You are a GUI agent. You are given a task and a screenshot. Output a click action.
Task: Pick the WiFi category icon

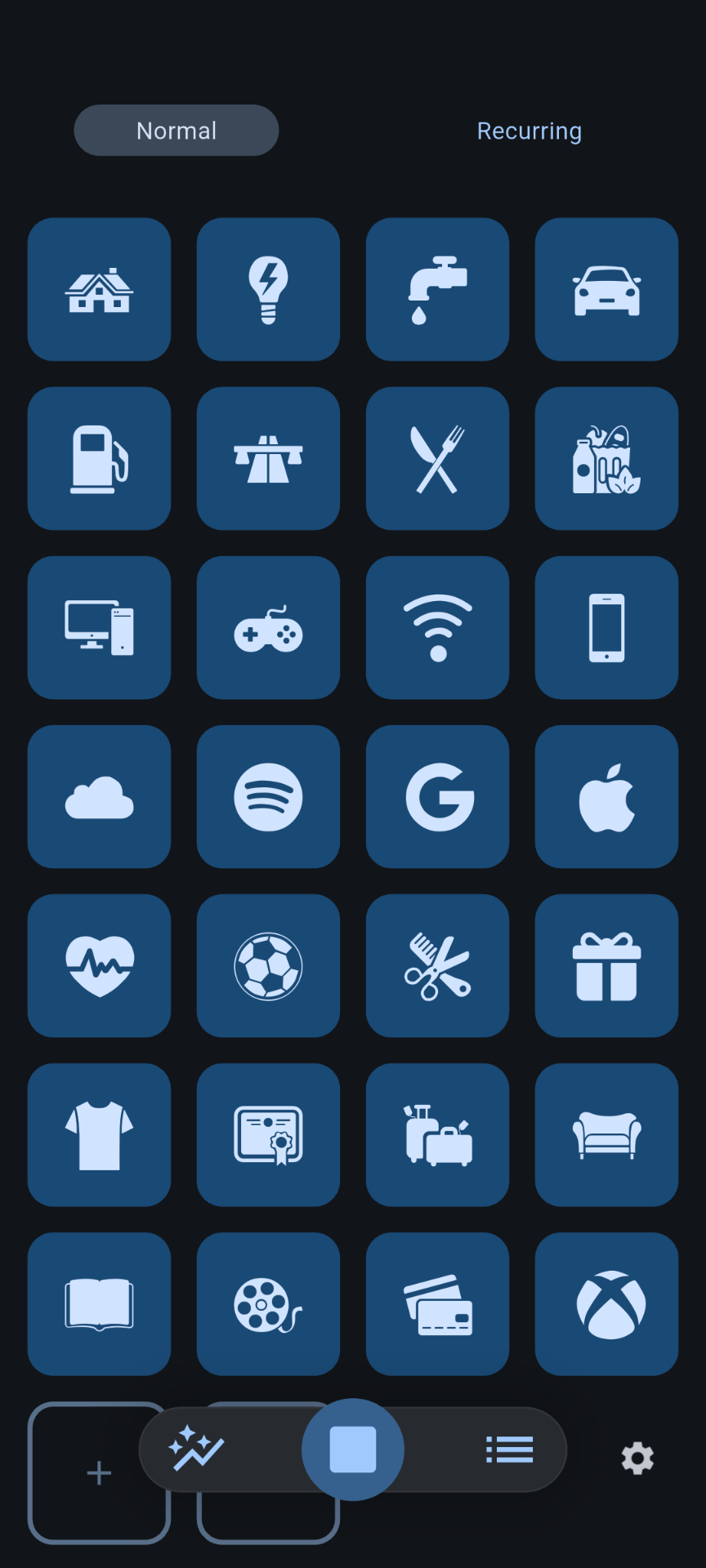point(437,627)
